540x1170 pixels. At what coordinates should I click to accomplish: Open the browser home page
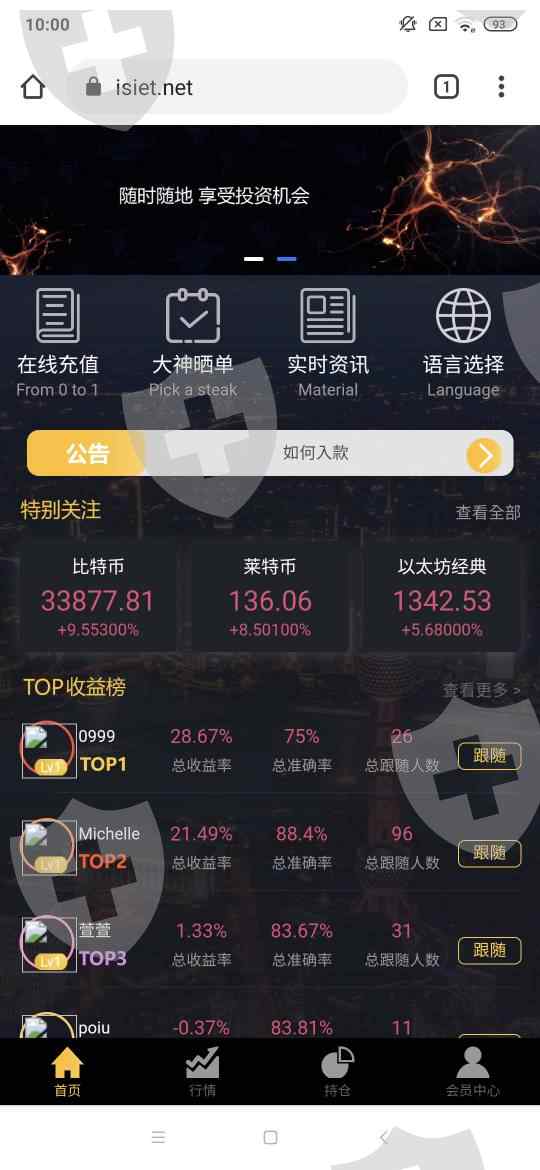pyautogui.click(x=33, y=87)
